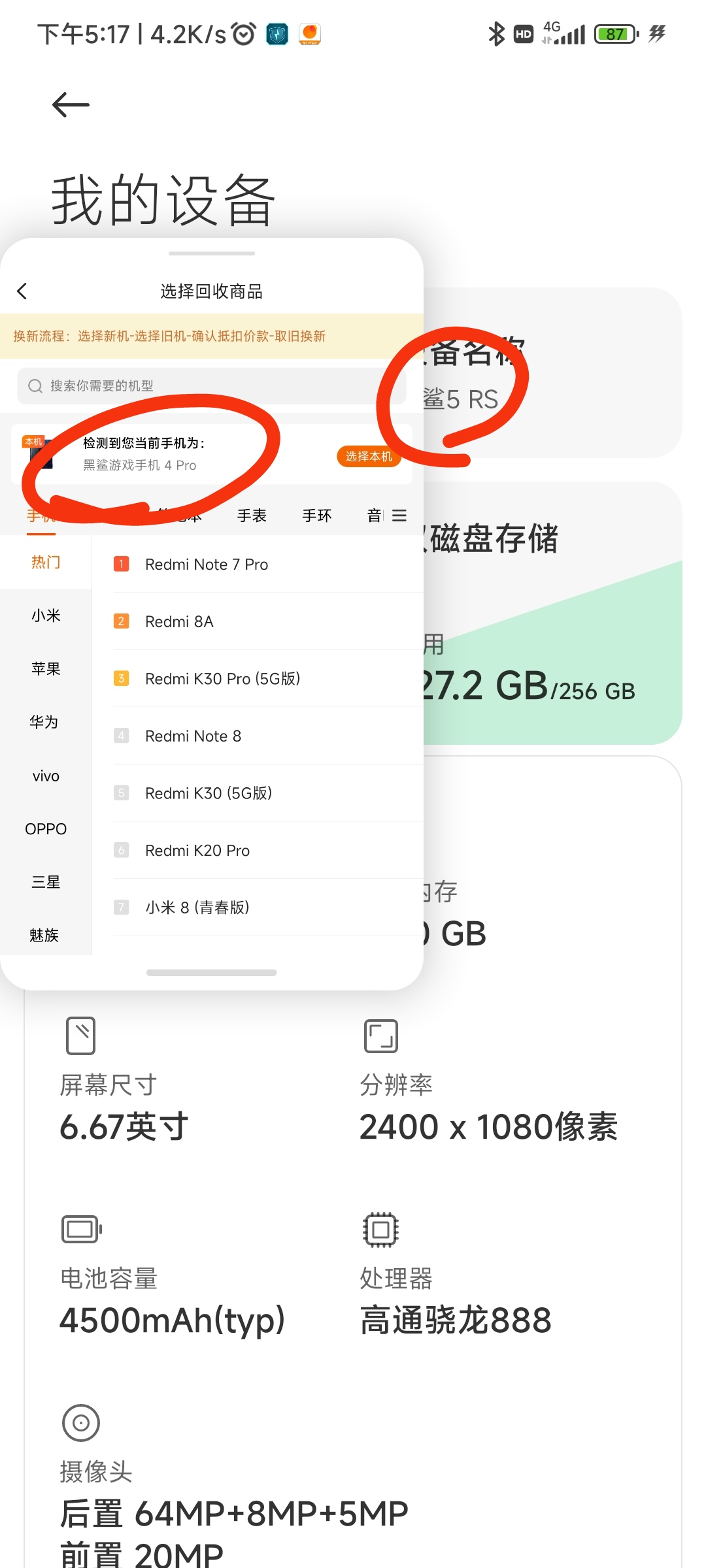Select the 苹果 brand category

tap(46, 669)
